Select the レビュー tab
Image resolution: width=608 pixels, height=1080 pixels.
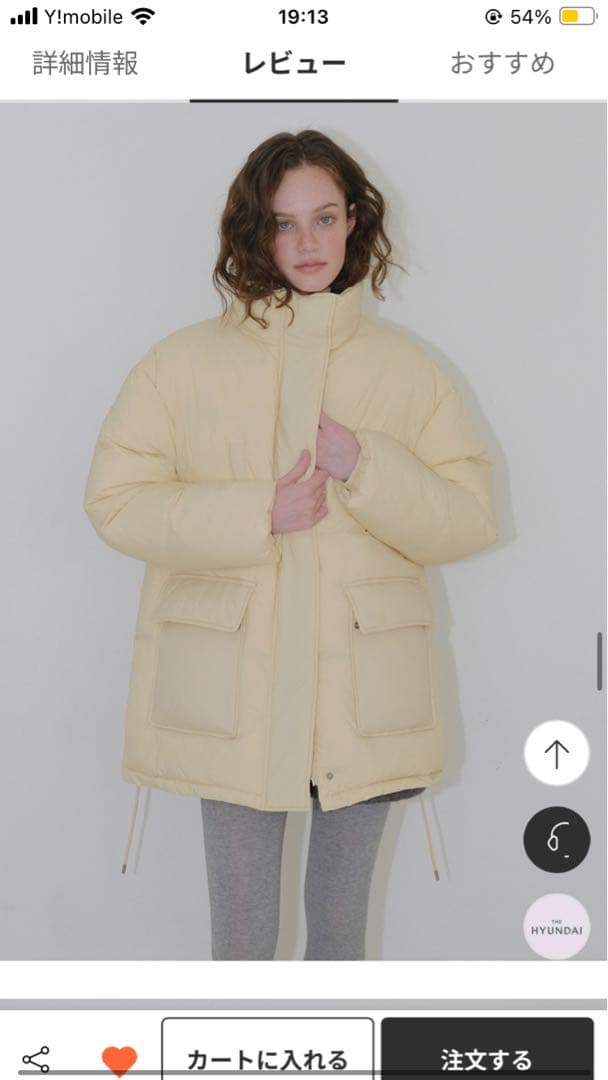294,64
